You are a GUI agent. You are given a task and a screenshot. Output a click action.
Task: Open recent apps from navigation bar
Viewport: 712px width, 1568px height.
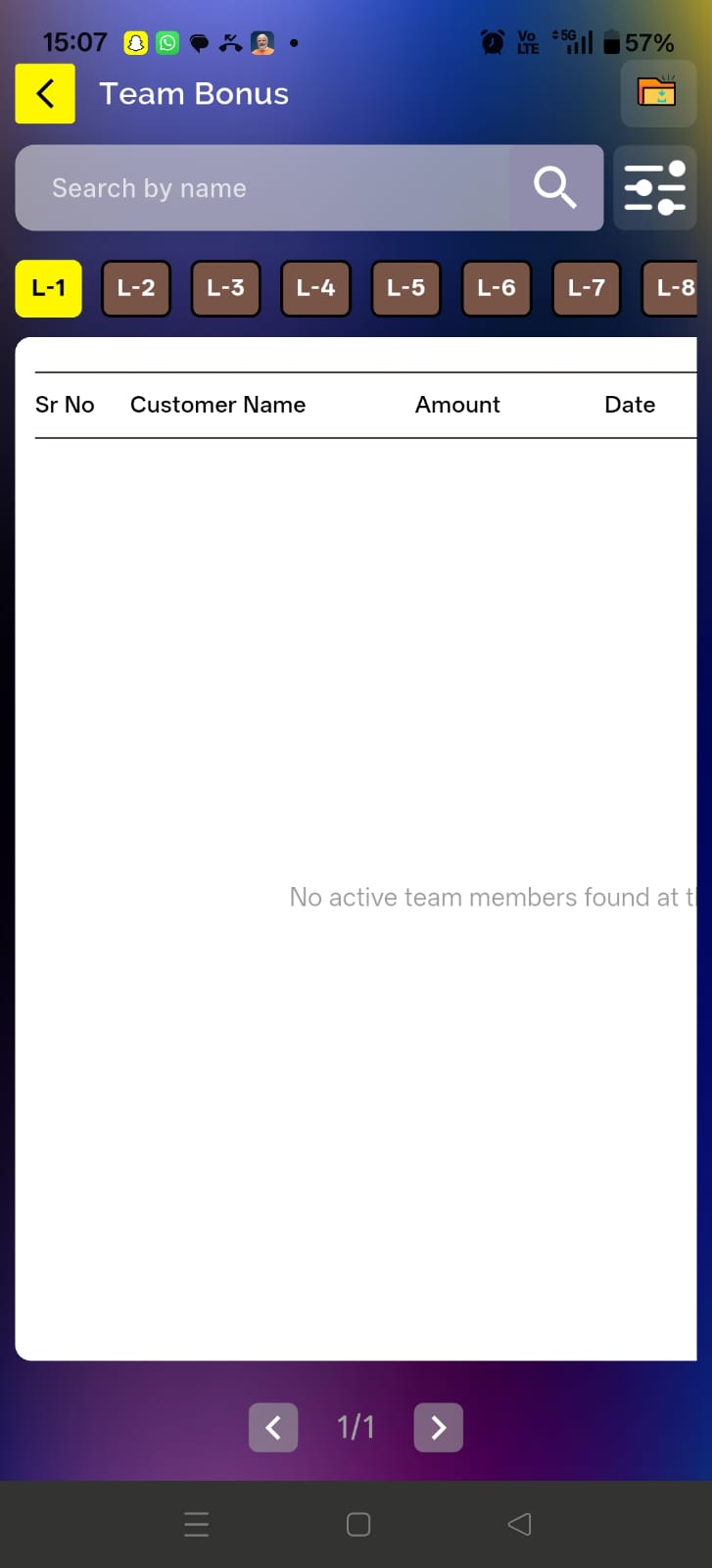(196, 1524)
